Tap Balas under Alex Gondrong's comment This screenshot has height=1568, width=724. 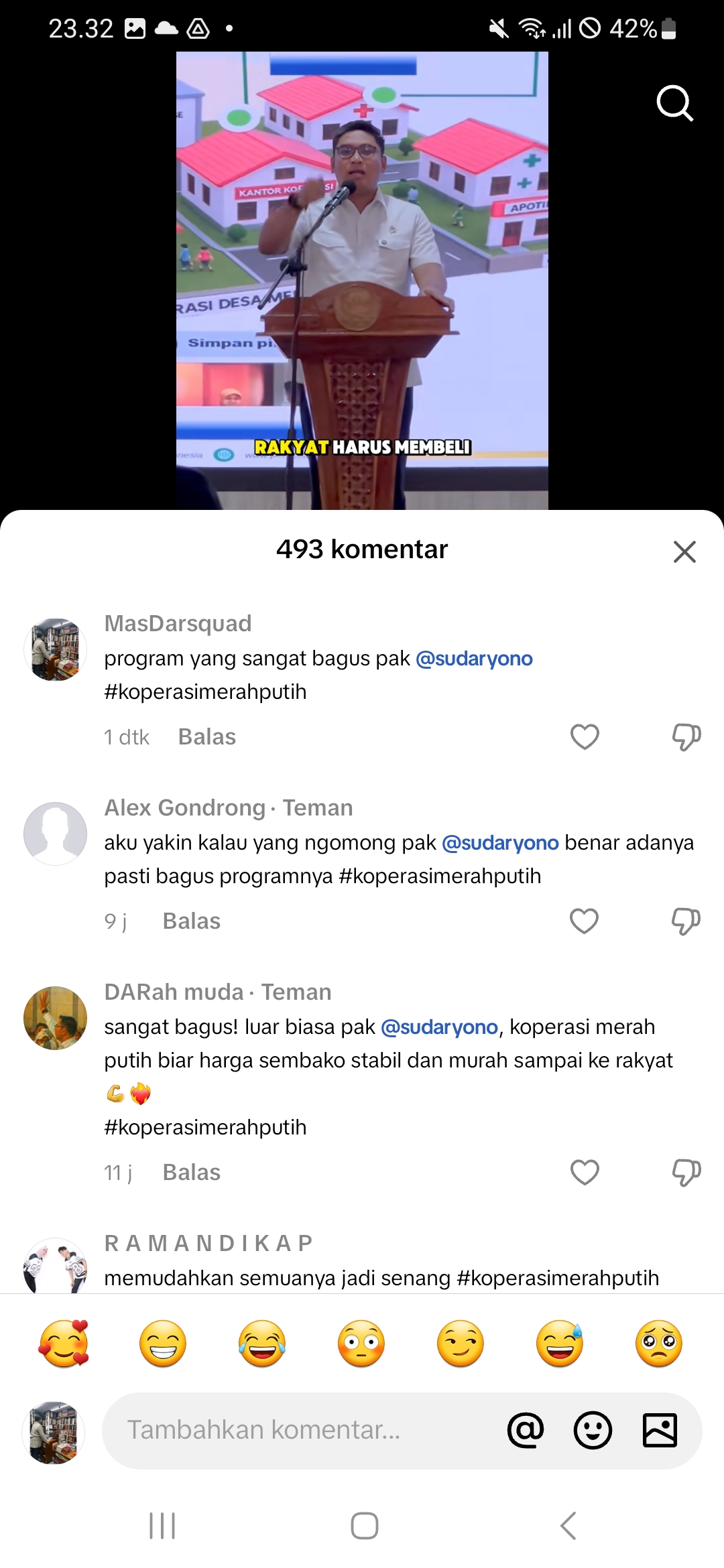click(x=192, y=921)
